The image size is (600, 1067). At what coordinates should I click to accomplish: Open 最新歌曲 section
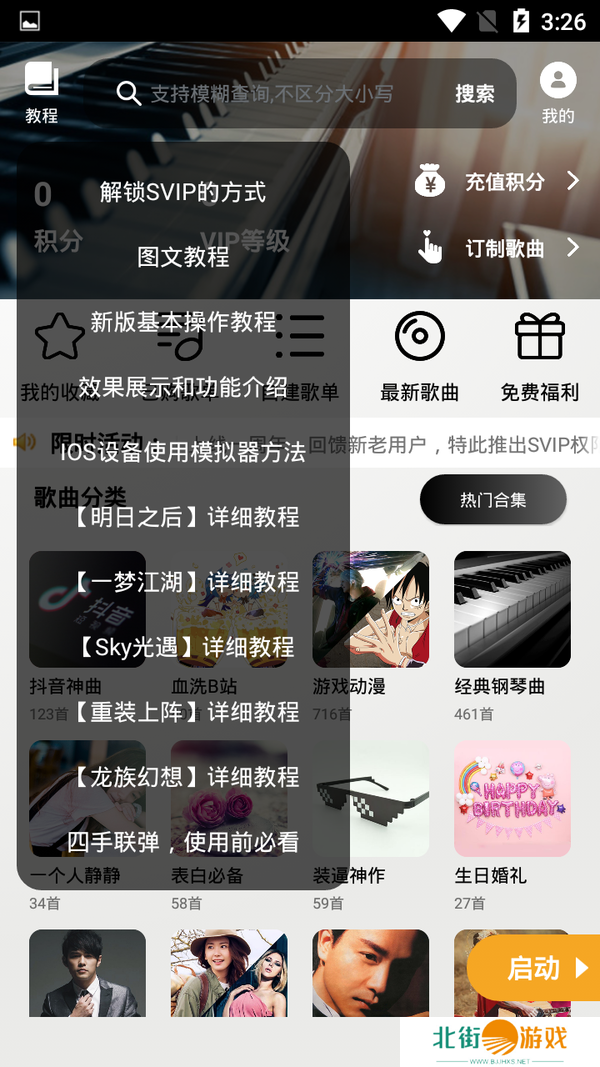420,357
